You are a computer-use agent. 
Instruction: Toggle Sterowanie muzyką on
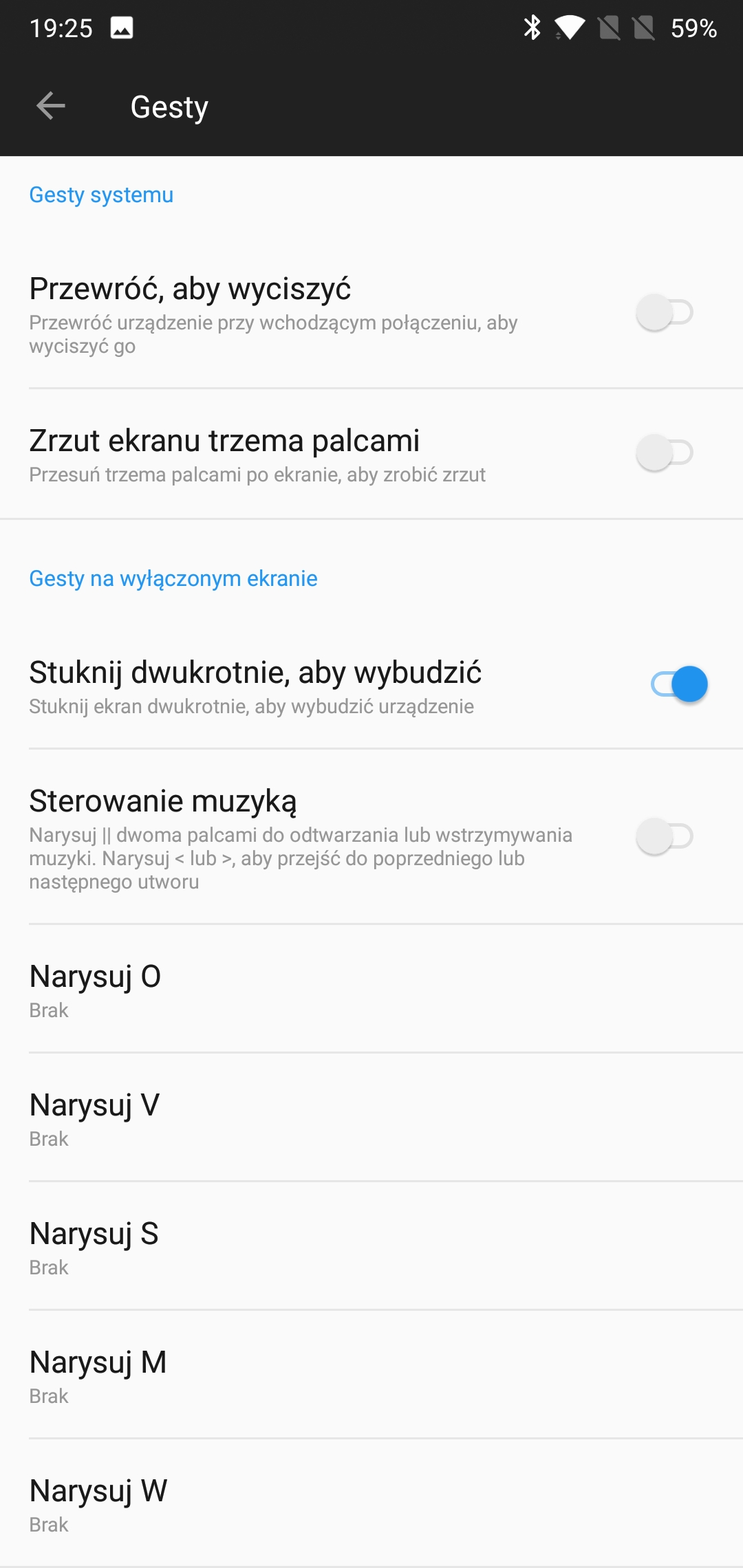(x=665, y=836)
